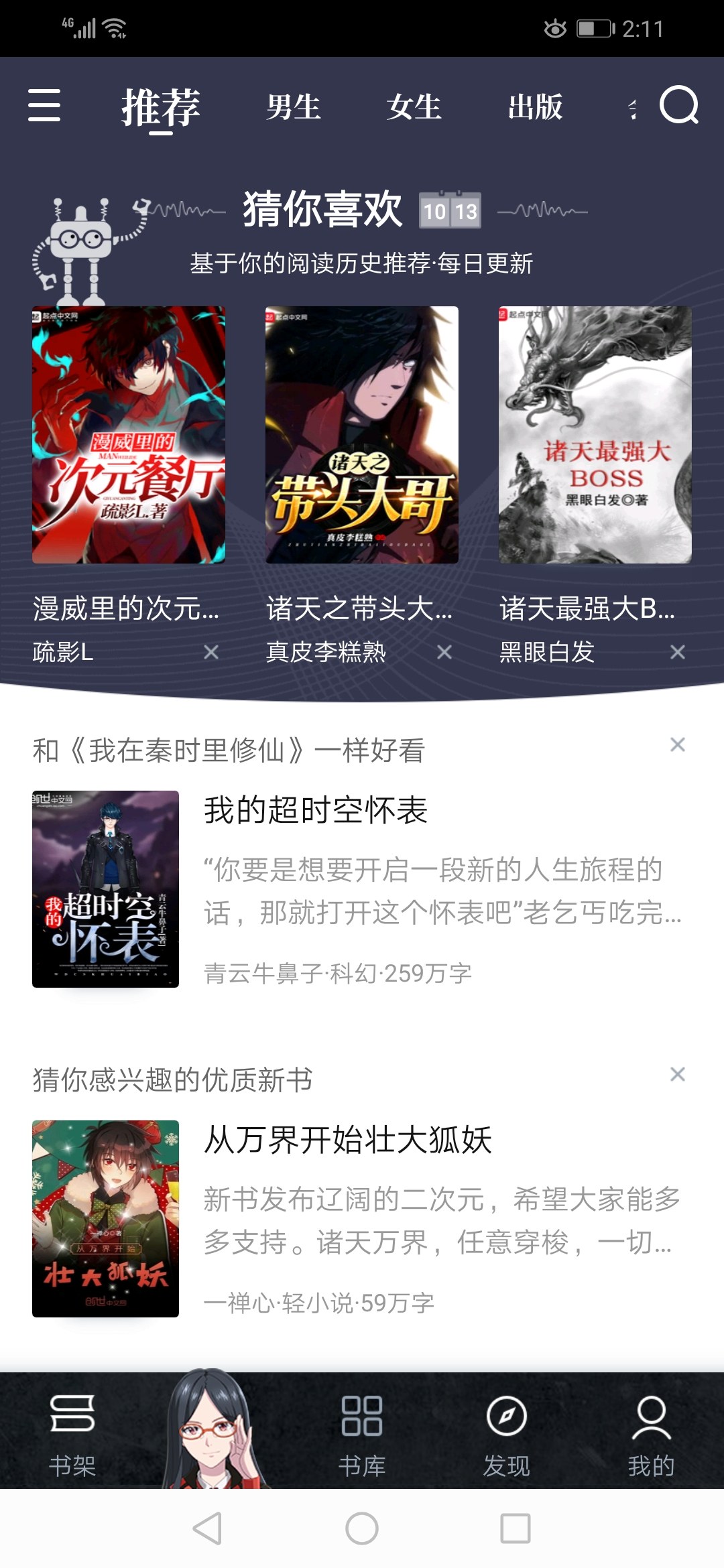Image resolution: width=724 pixels, height=1568 pixels.
Task: Dismiss the recommendation by 疏影L
Action: pyautogui.click(x=211, y=652)
